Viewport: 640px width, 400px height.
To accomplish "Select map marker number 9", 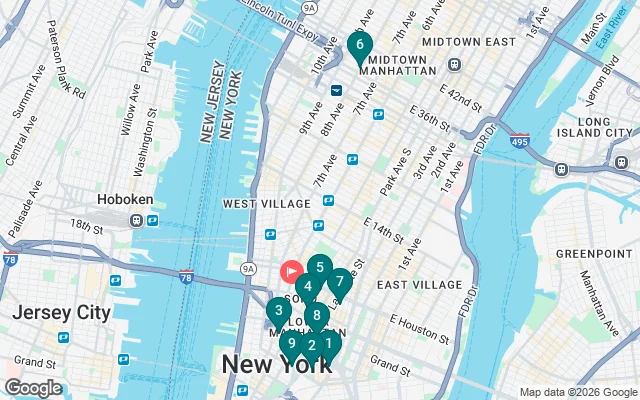I will (x=292, y=344).
